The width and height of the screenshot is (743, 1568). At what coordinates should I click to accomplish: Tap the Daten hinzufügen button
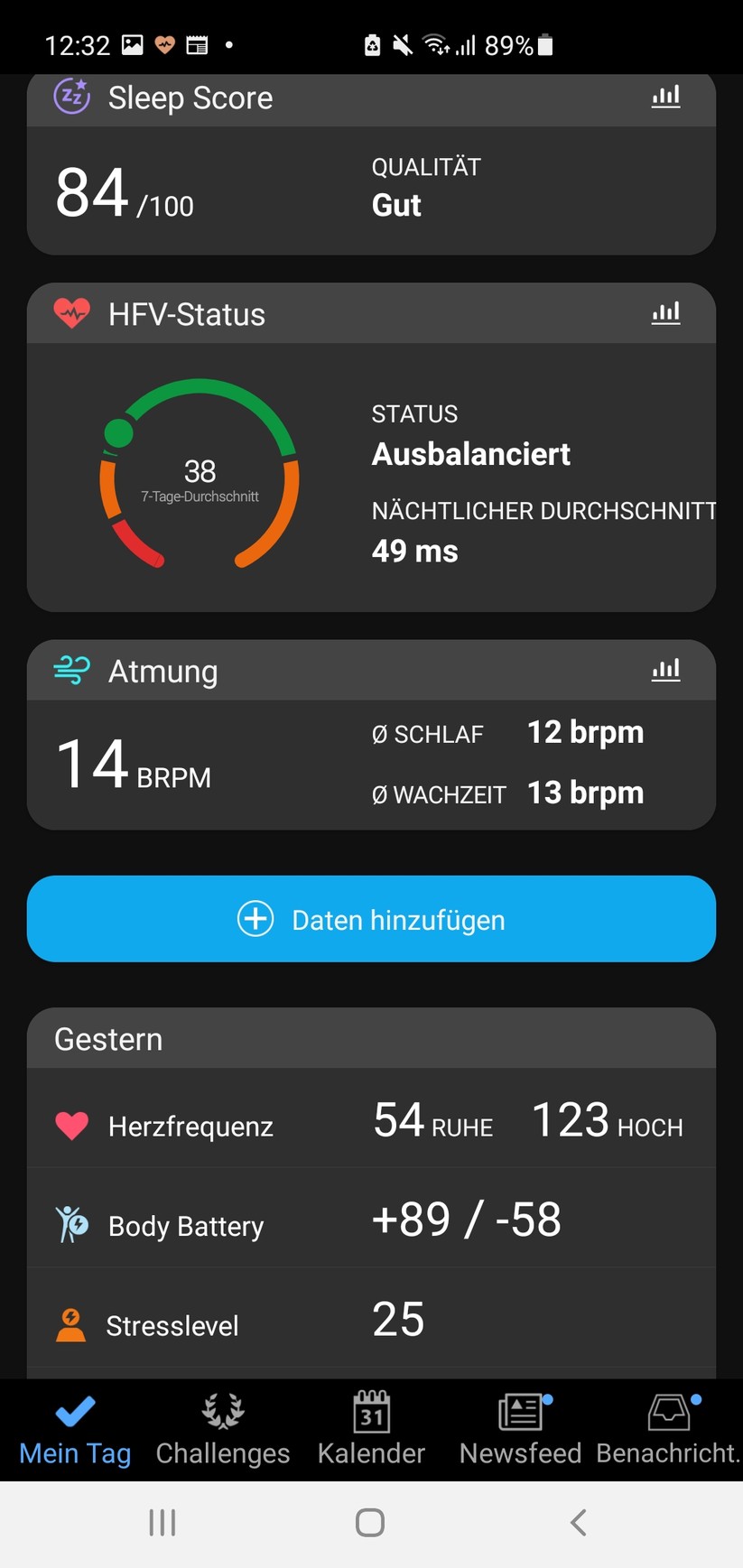click(371, 919)
